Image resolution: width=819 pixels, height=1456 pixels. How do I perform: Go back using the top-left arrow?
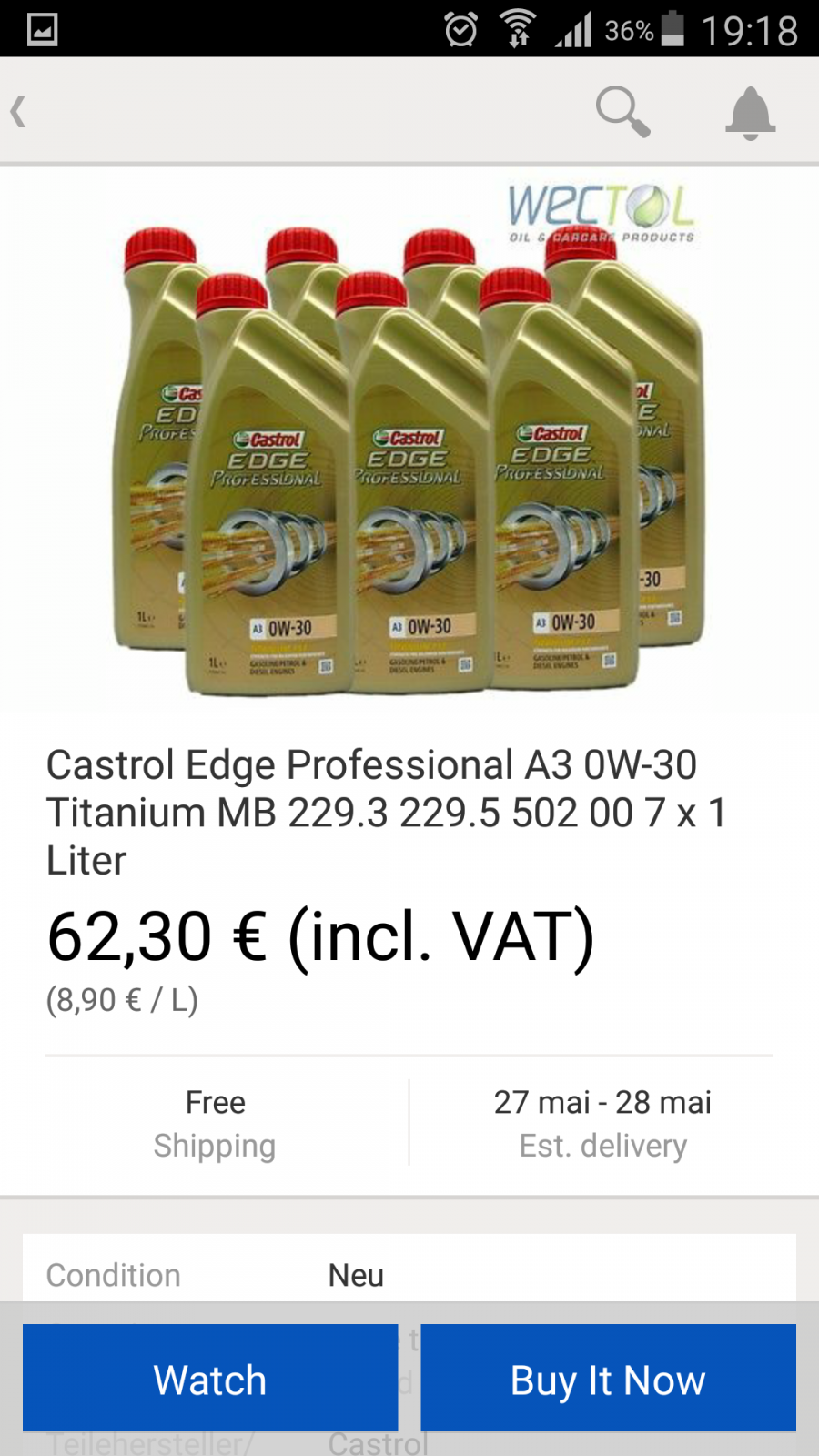18,112
